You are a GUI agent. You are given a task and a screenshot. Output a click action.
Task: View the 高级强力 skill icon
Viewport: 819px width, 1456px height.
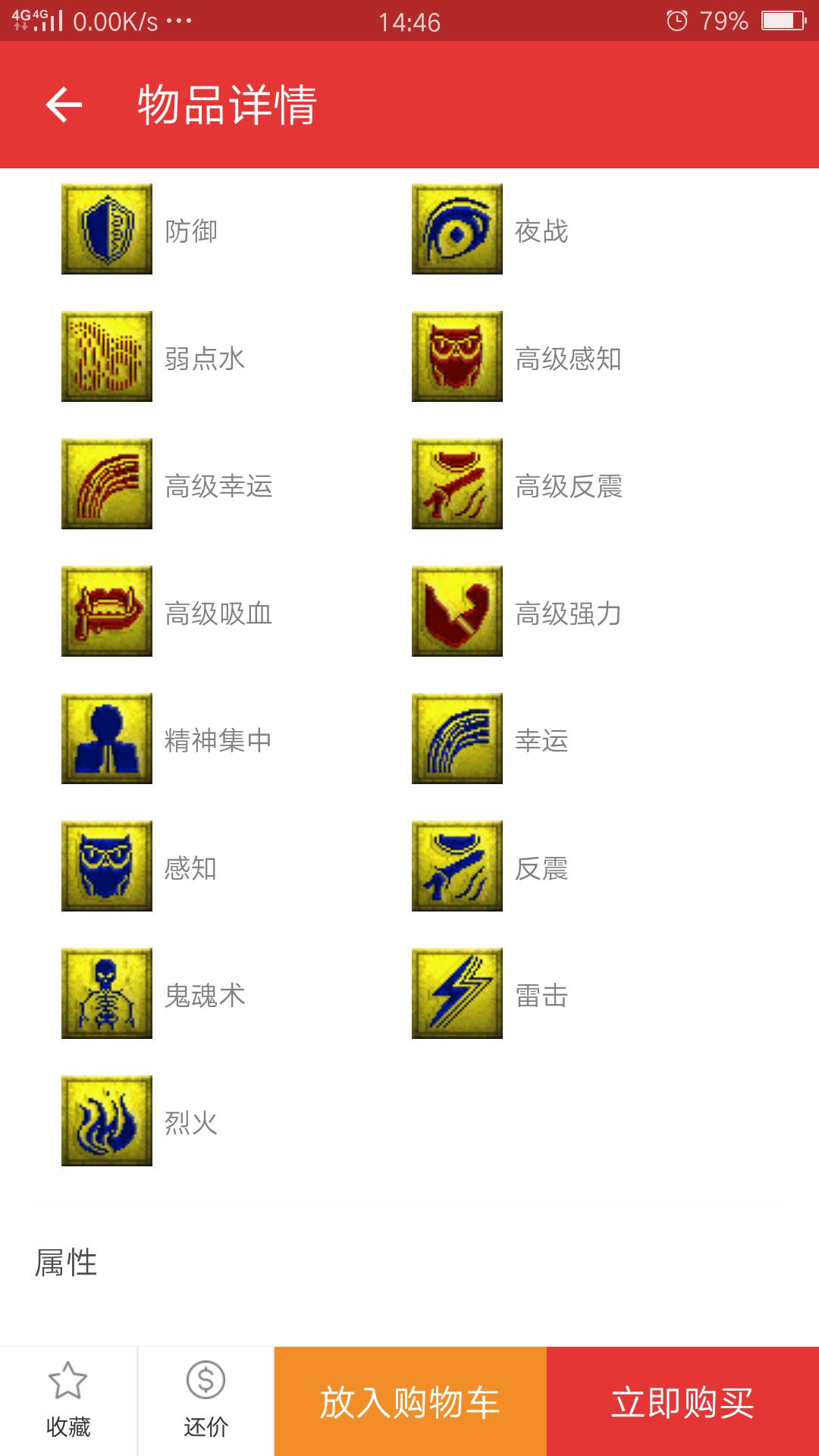click(x=457, y=611)
